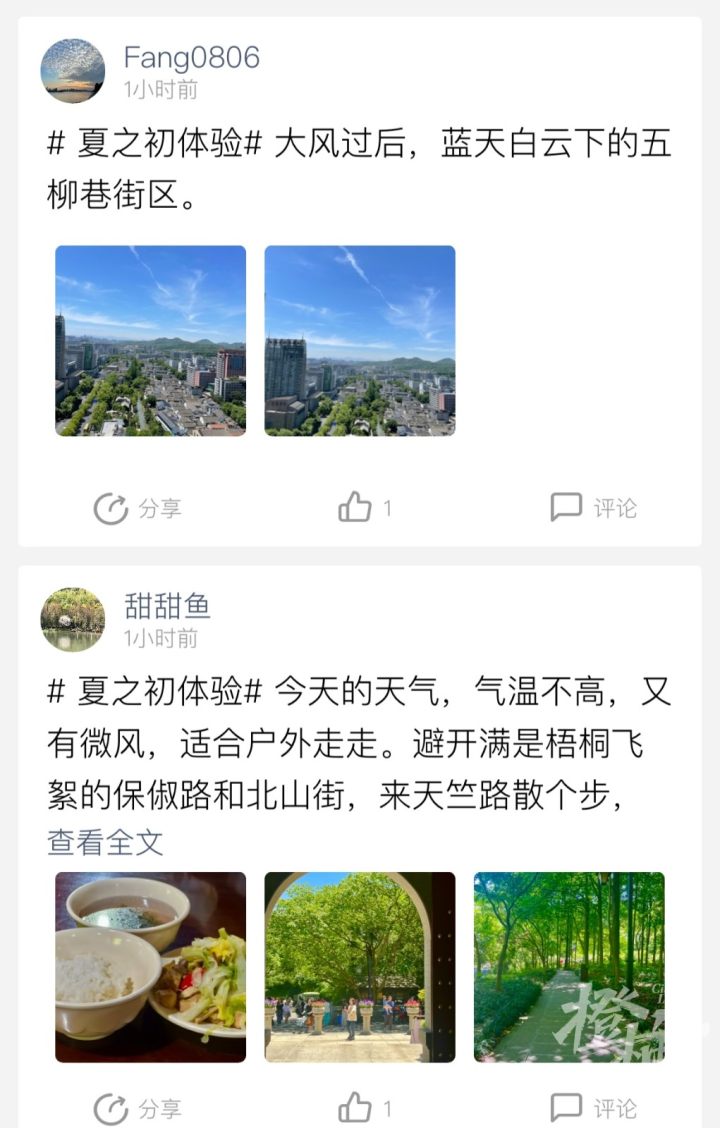Open the 甜甜鱼 username
The image size is (720, 1128).
tap(167, 606)
